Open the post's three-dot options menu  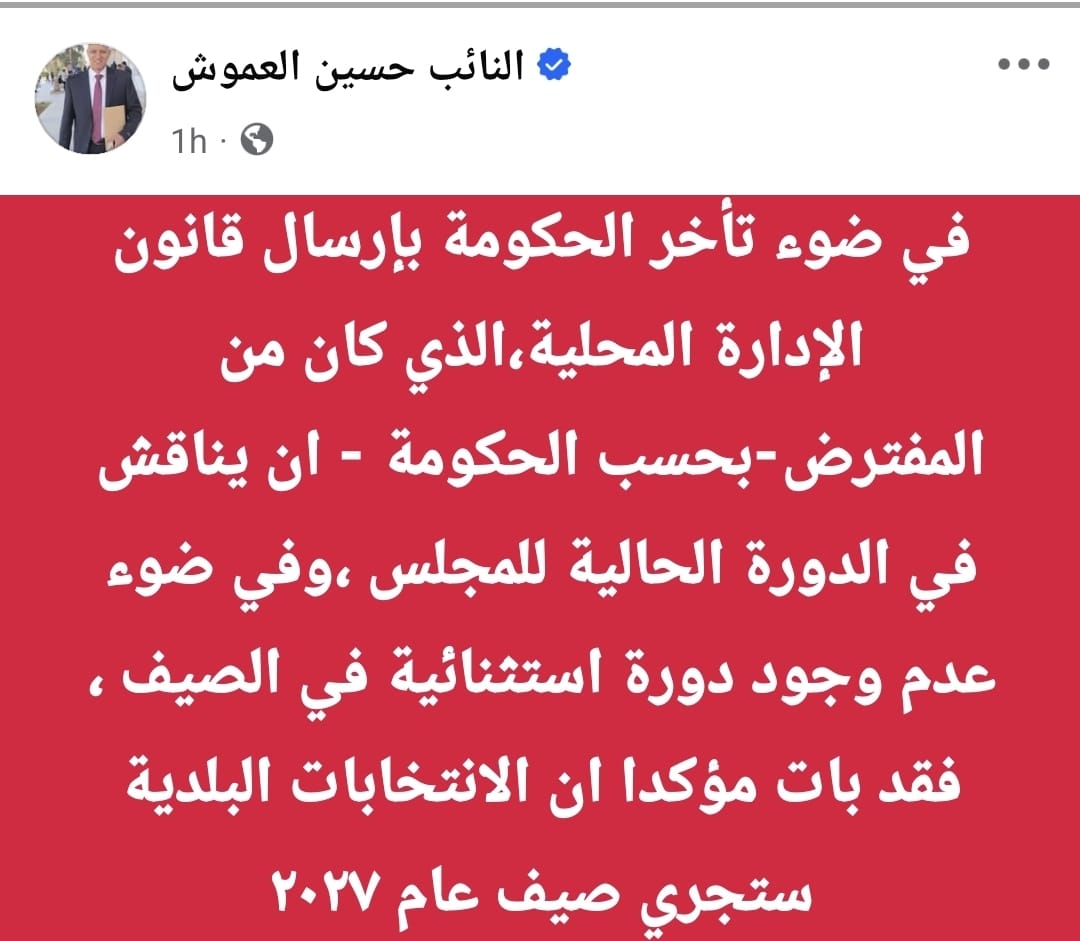1025,66
